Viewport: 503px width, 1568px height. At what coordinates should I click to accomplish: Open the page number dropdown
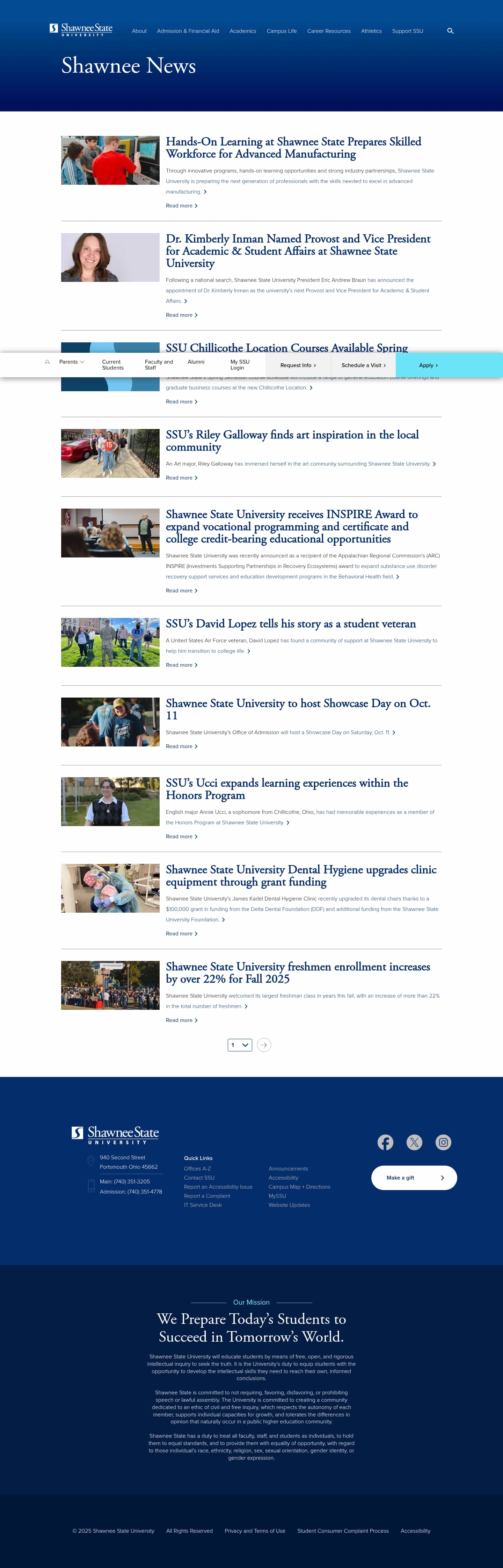coord(240,1045)
